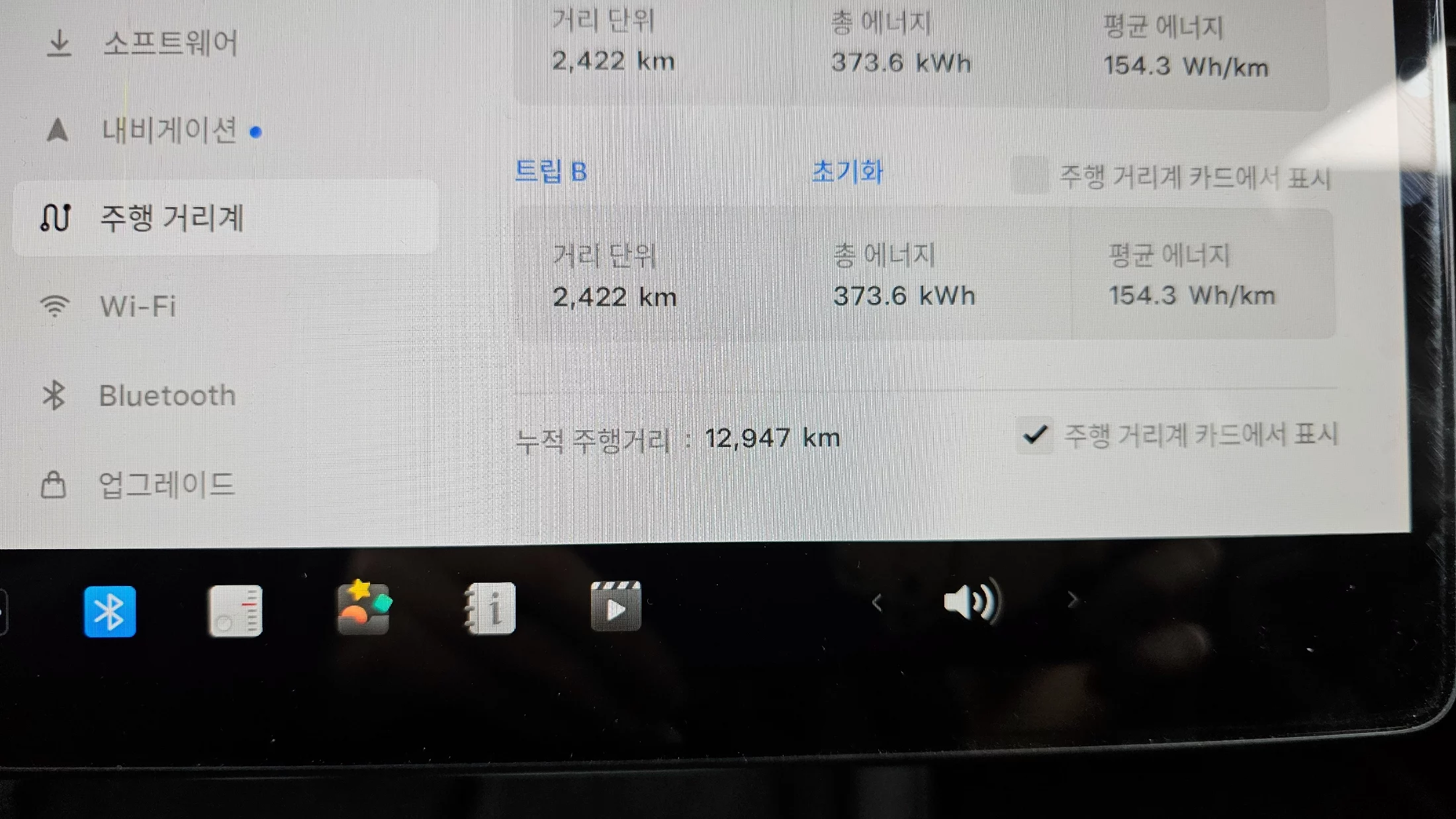Enable odometer card display for 트립 B
Image resolution: width=1456 pixels, height=819 pixels.
(1031, 176)
